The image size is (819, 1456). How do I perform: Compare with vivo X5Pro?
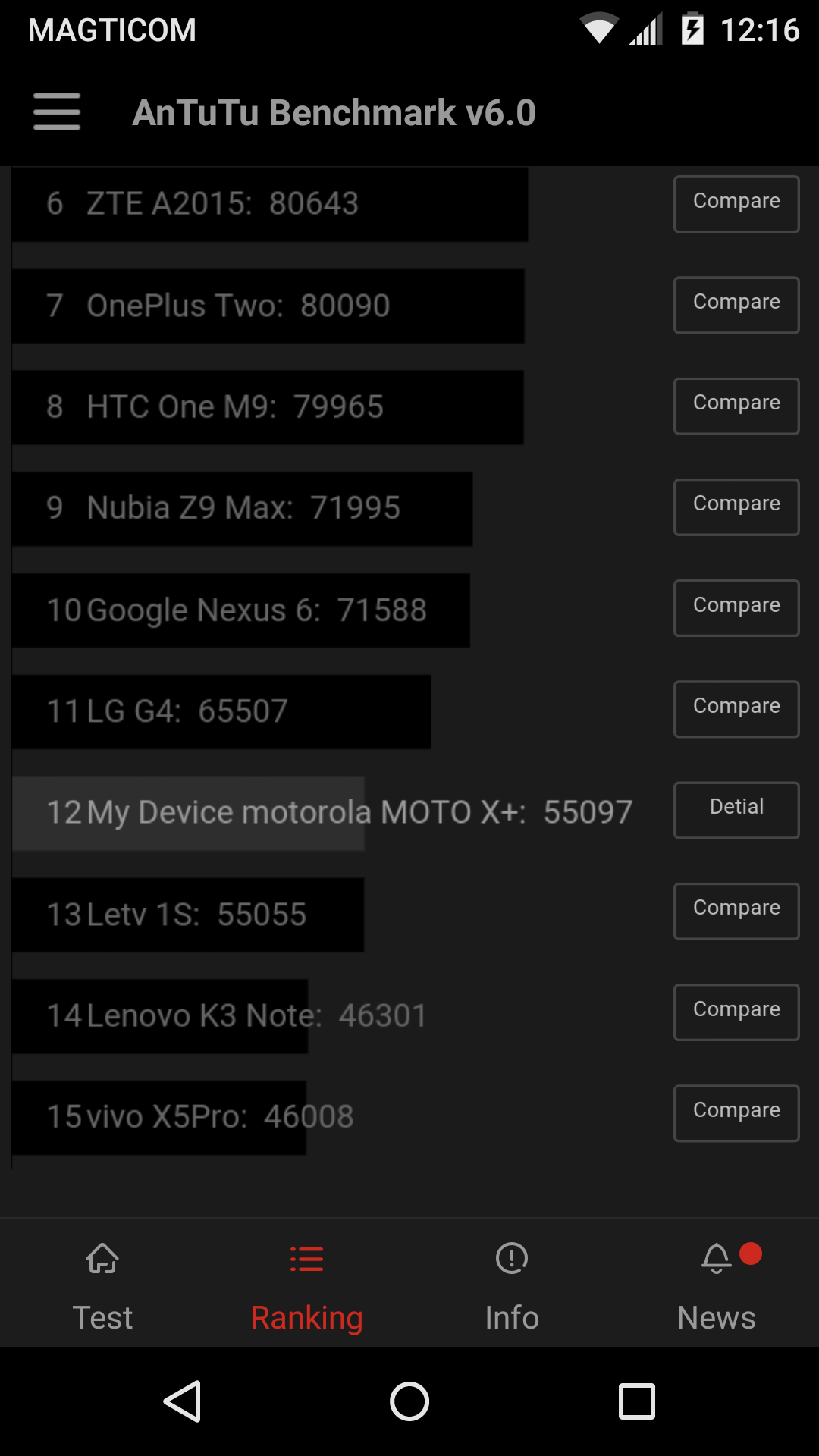(x=736, y=1112)
